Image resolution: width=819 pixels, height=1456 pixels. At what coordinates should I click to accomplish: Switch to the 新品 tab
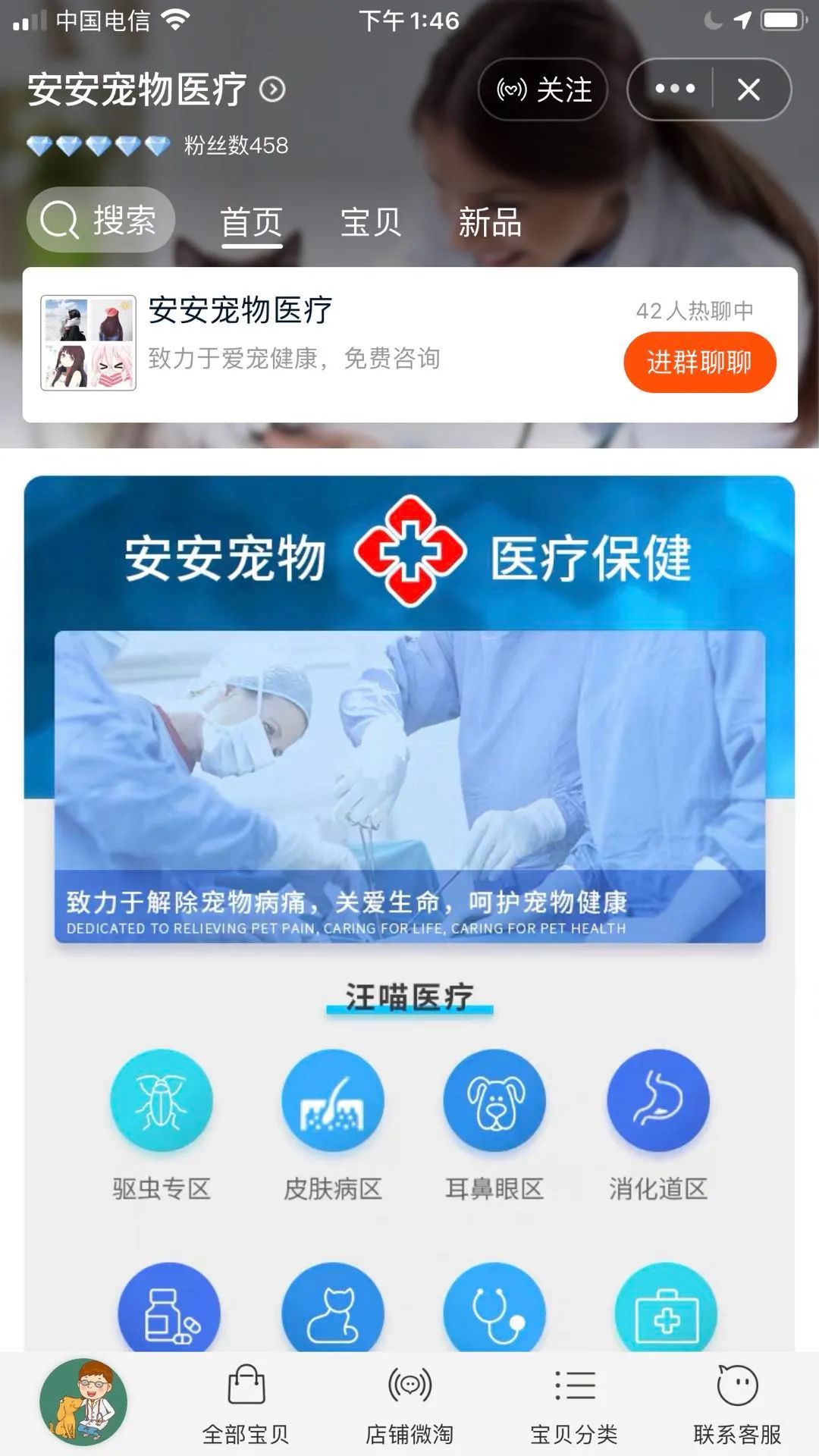[x=489, y=221]
